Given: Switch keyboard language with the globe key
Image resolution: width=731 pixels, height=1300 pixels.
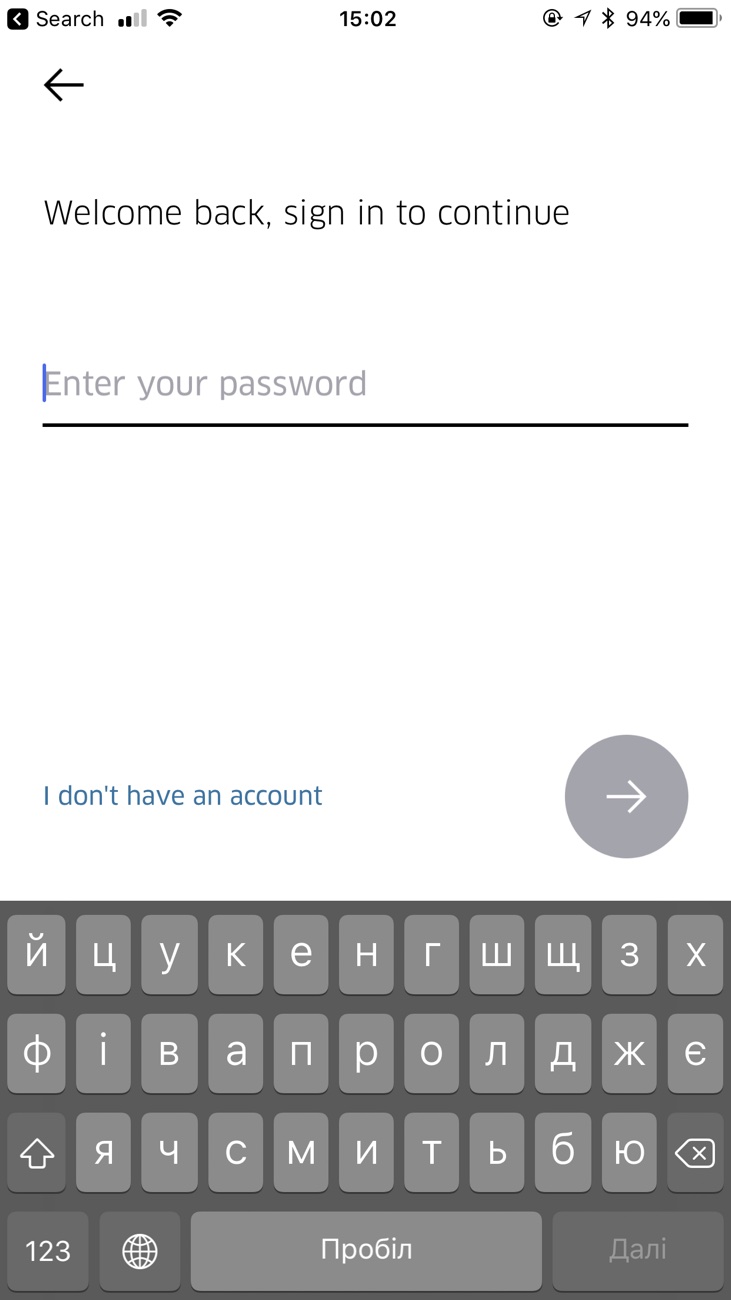Looking at the screenshot, I should point(140,1250).
